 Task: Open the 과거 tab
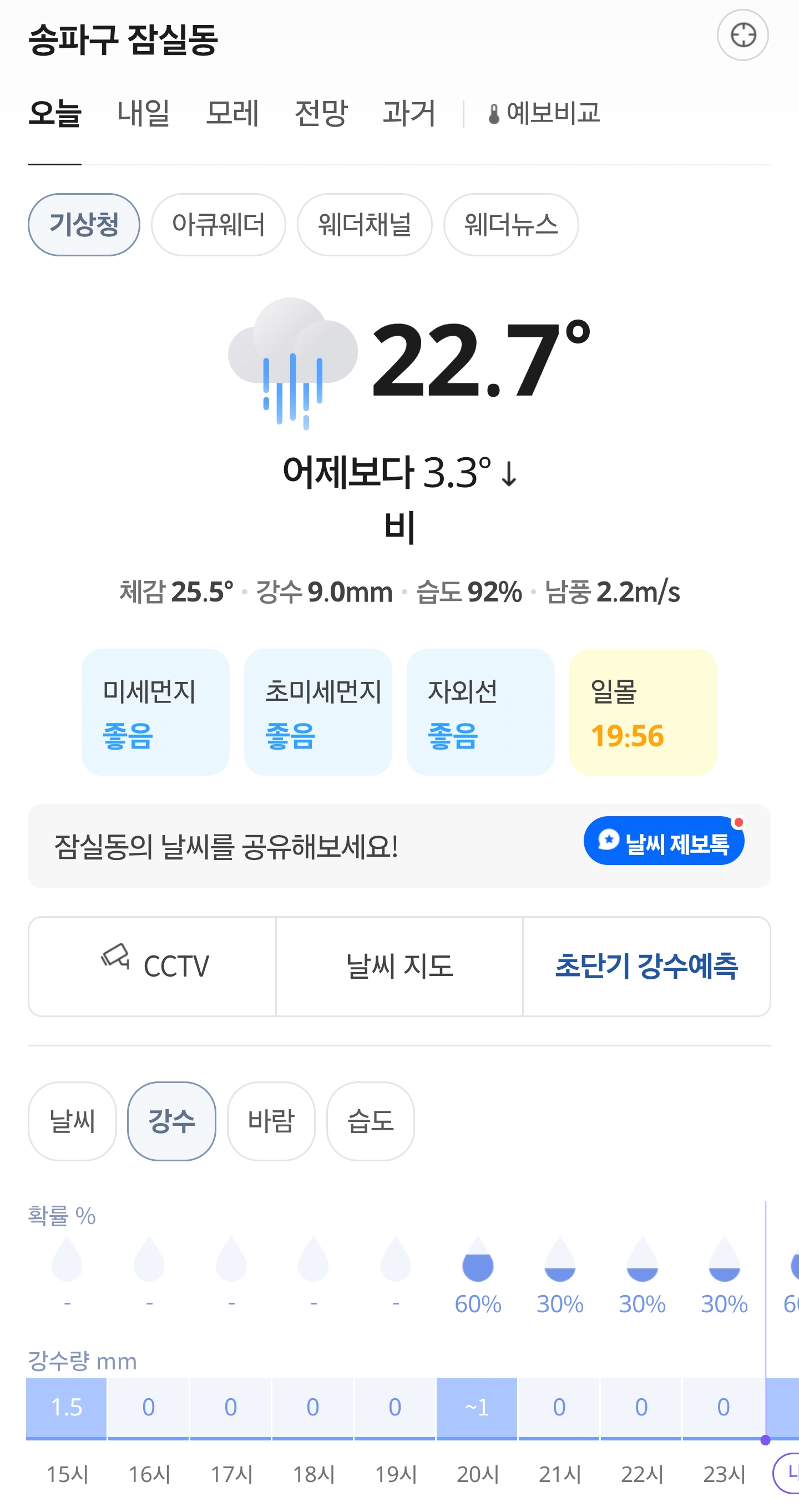(x=409, y=113)
